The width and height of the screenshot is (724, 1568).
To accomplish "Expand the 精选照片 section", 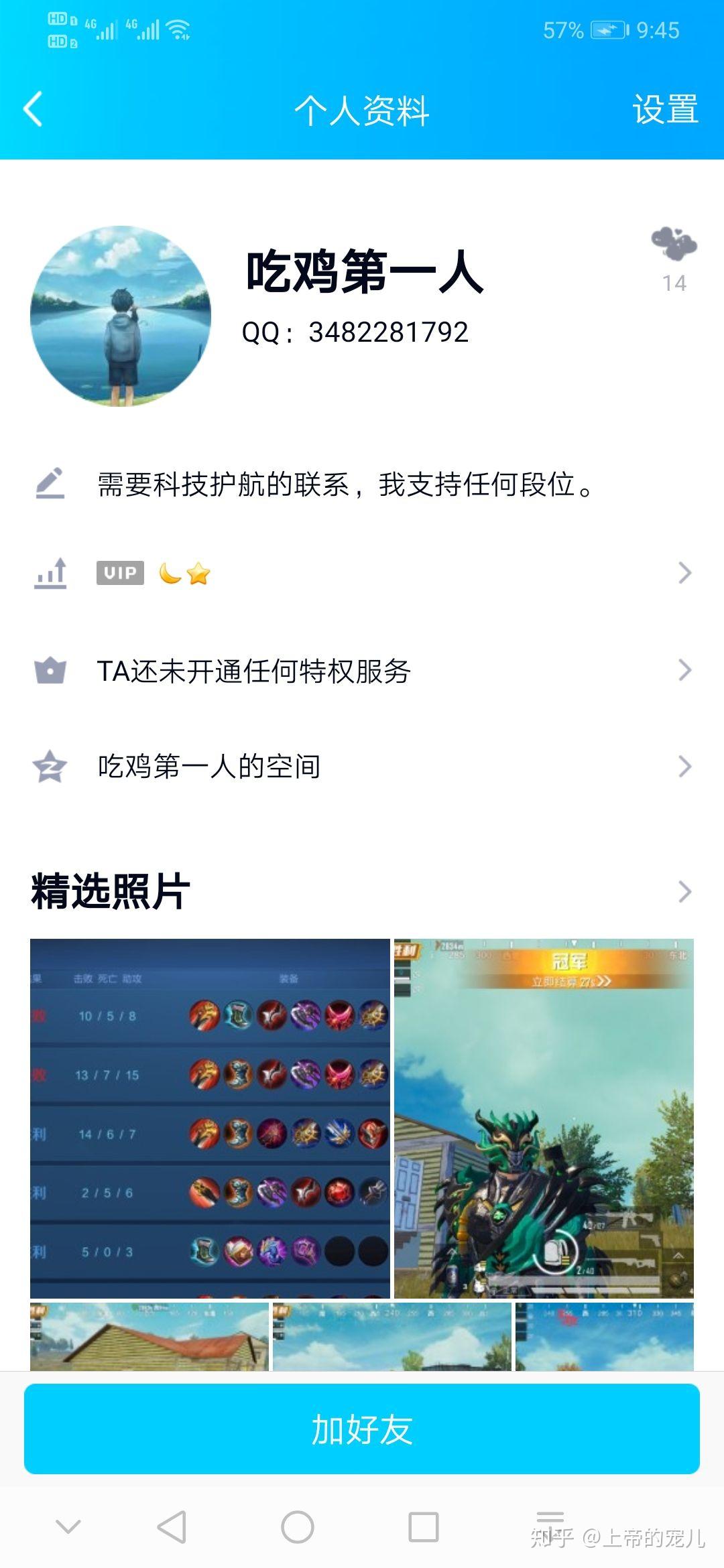I will [684, 892].
